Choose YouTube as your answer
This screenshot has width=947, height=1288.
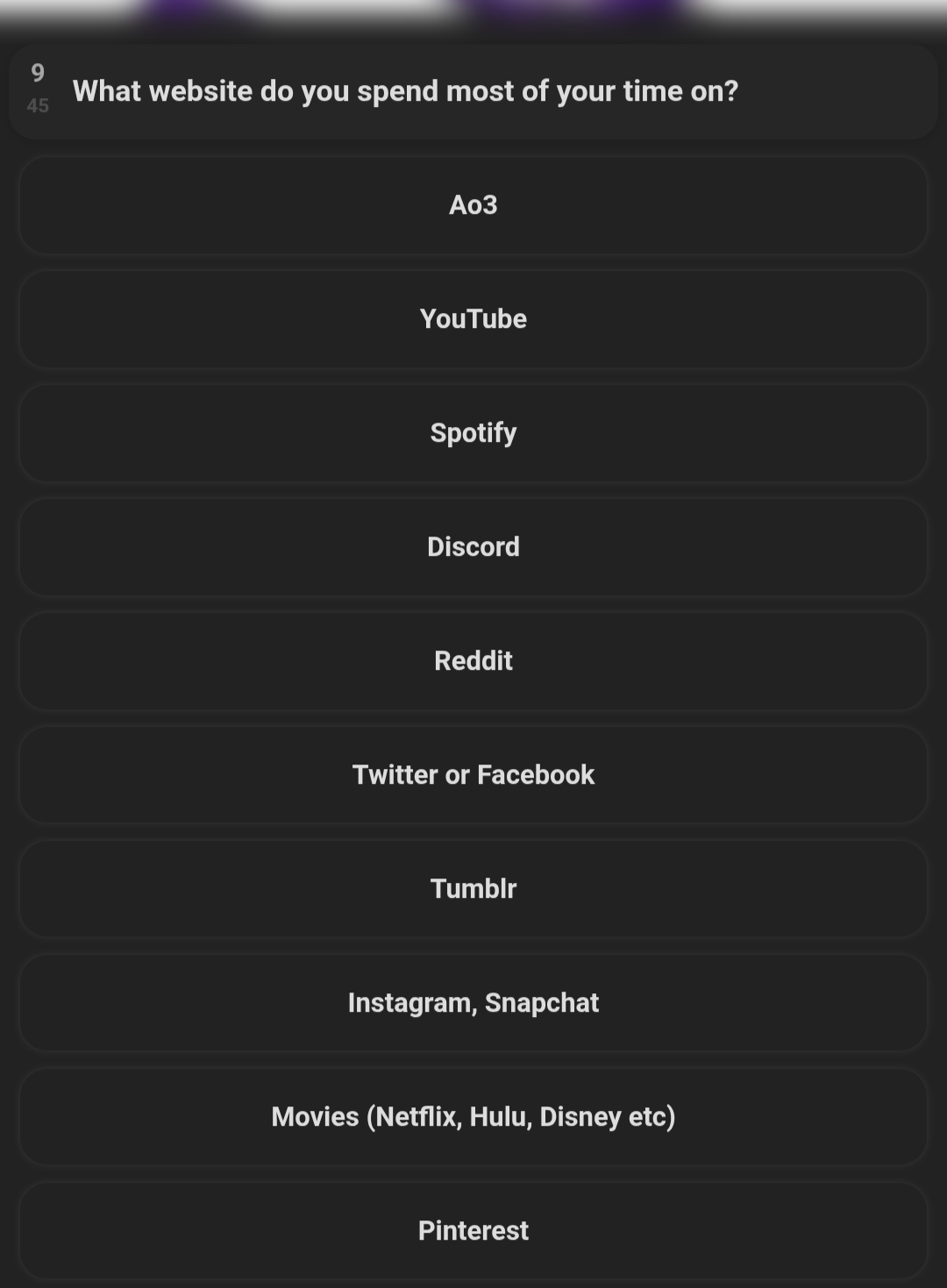(473, 319)
